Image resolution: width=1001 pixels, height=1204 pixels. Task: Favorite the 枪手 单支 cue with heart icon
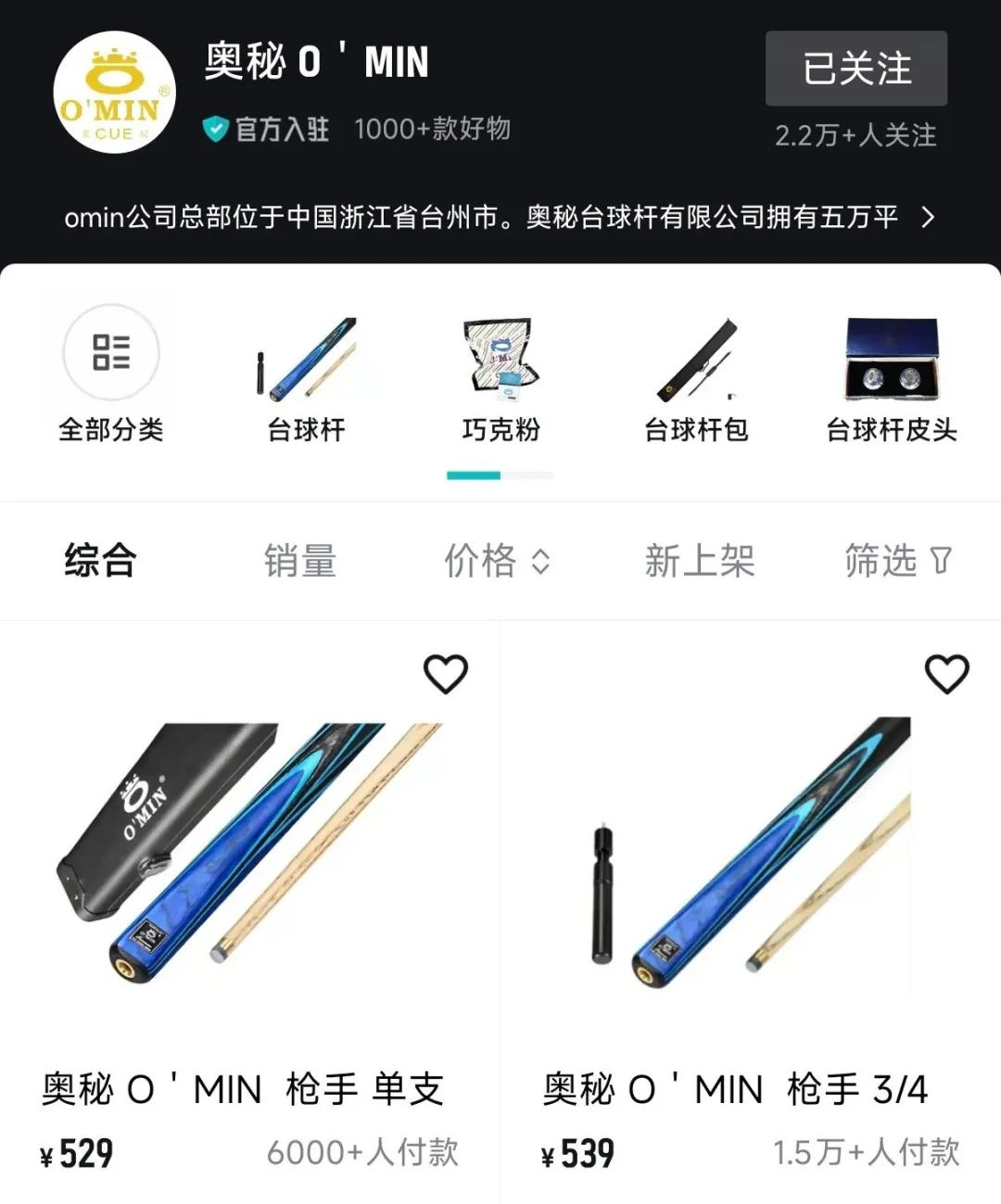coord(446,674)
